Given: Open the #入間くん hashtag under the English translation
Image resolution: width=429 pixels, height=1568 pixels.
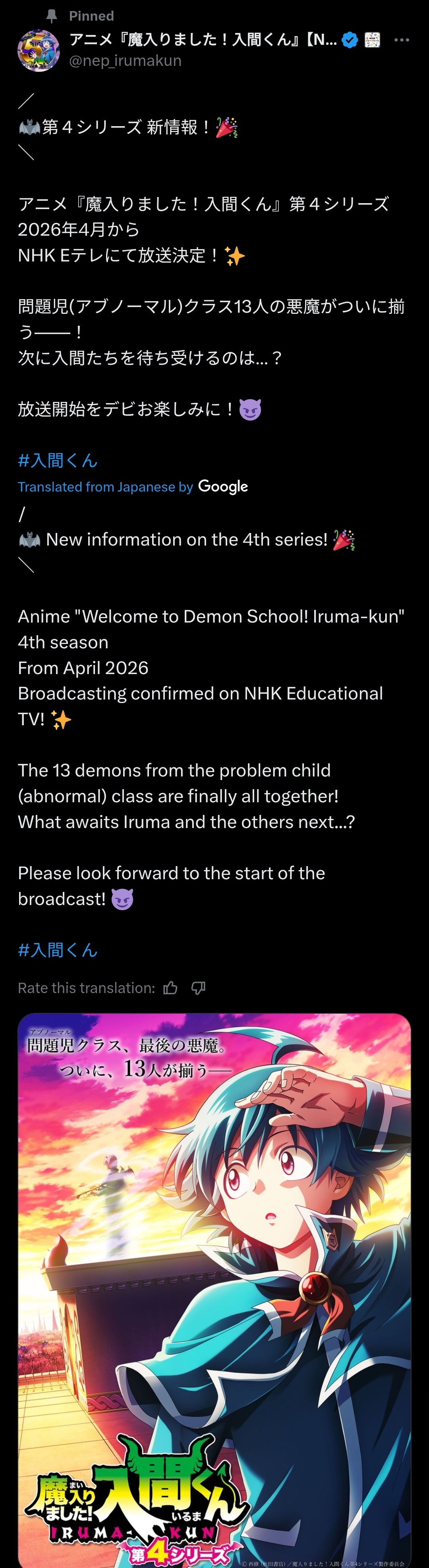Looking at the screenshot, I should point(58,949).
